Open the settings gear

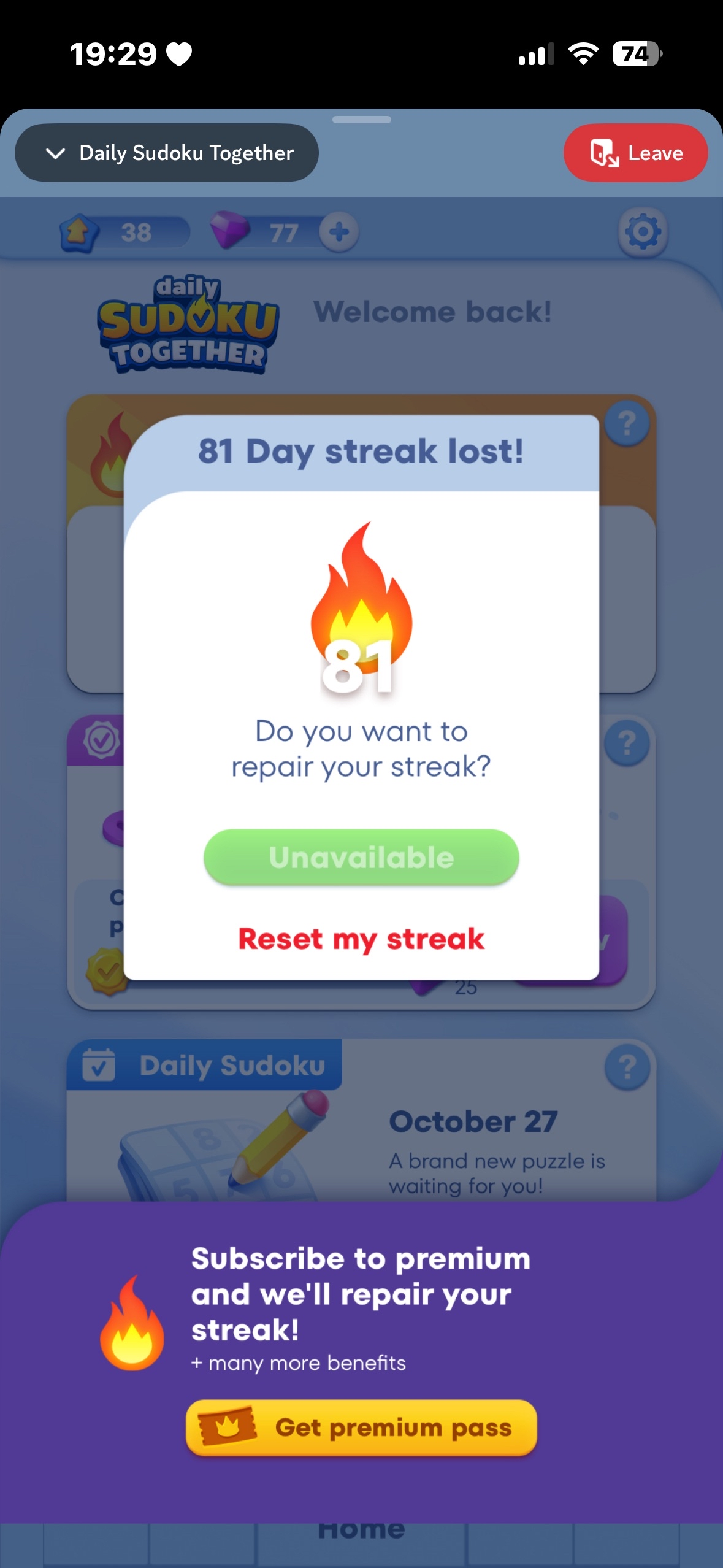[642, 232]
